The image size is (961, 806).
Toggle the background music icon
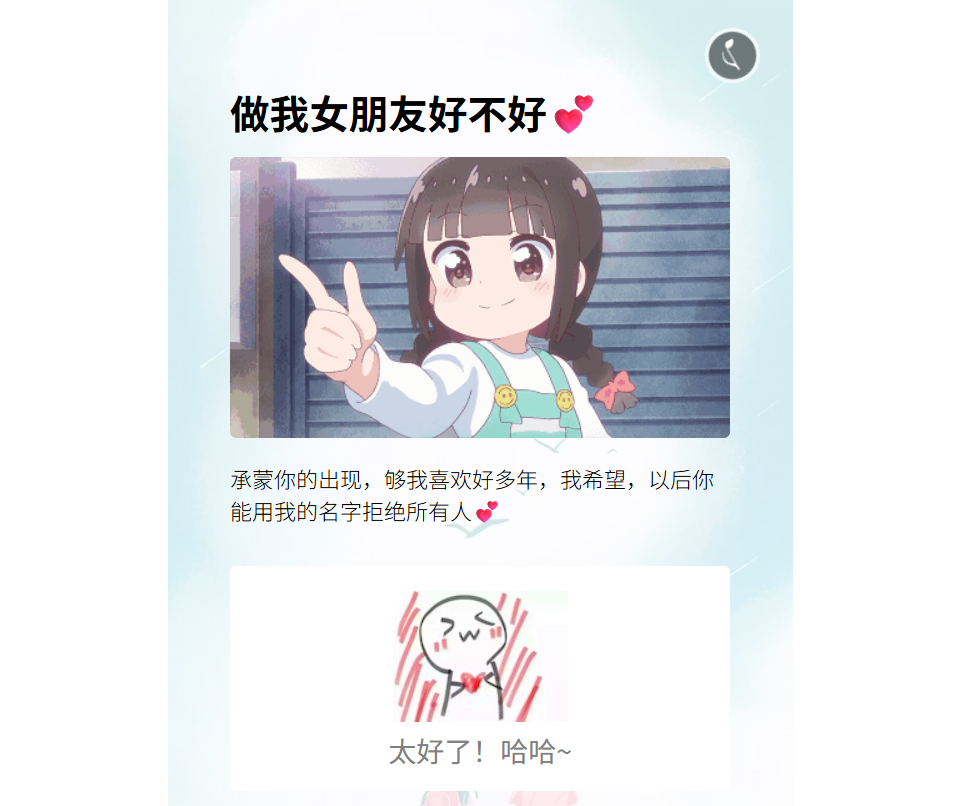pos(732,56)
